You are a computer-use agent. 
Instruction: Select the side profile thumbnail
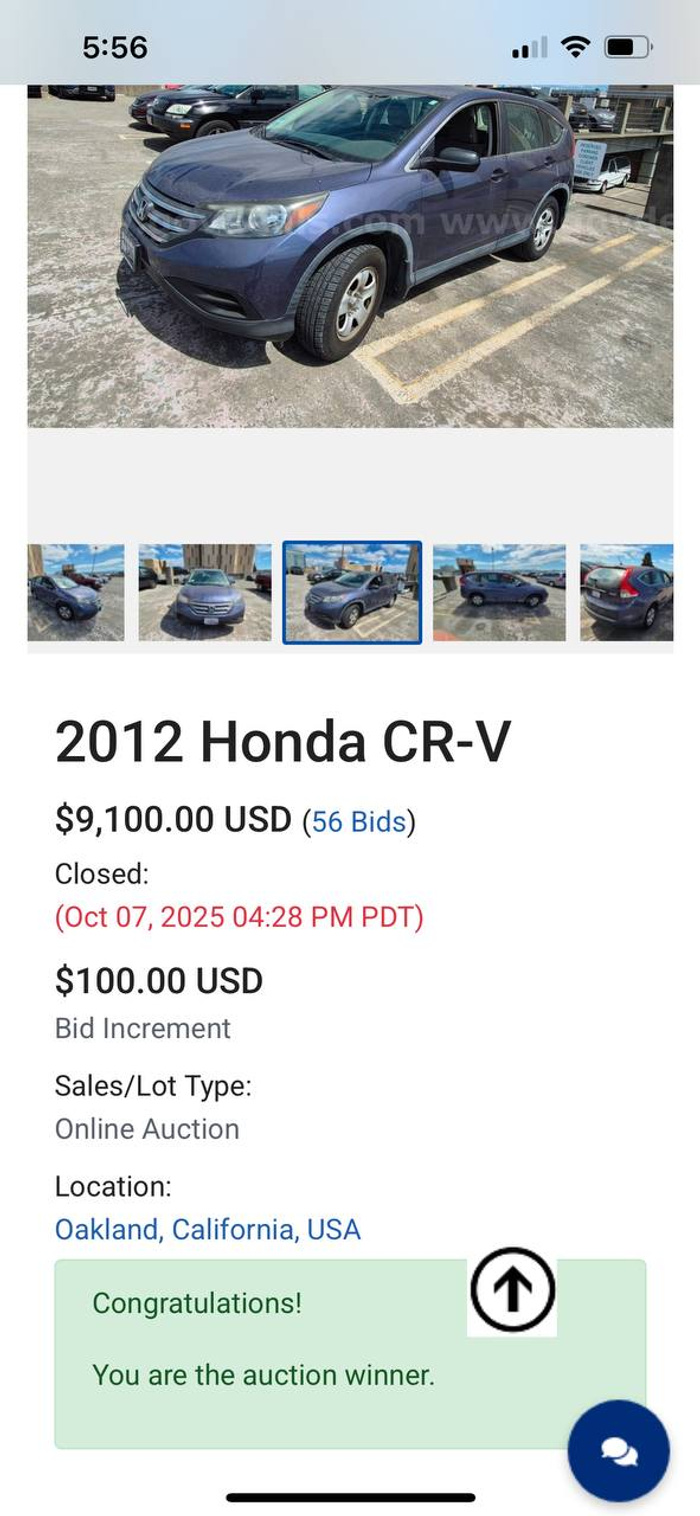click(499, 592)
